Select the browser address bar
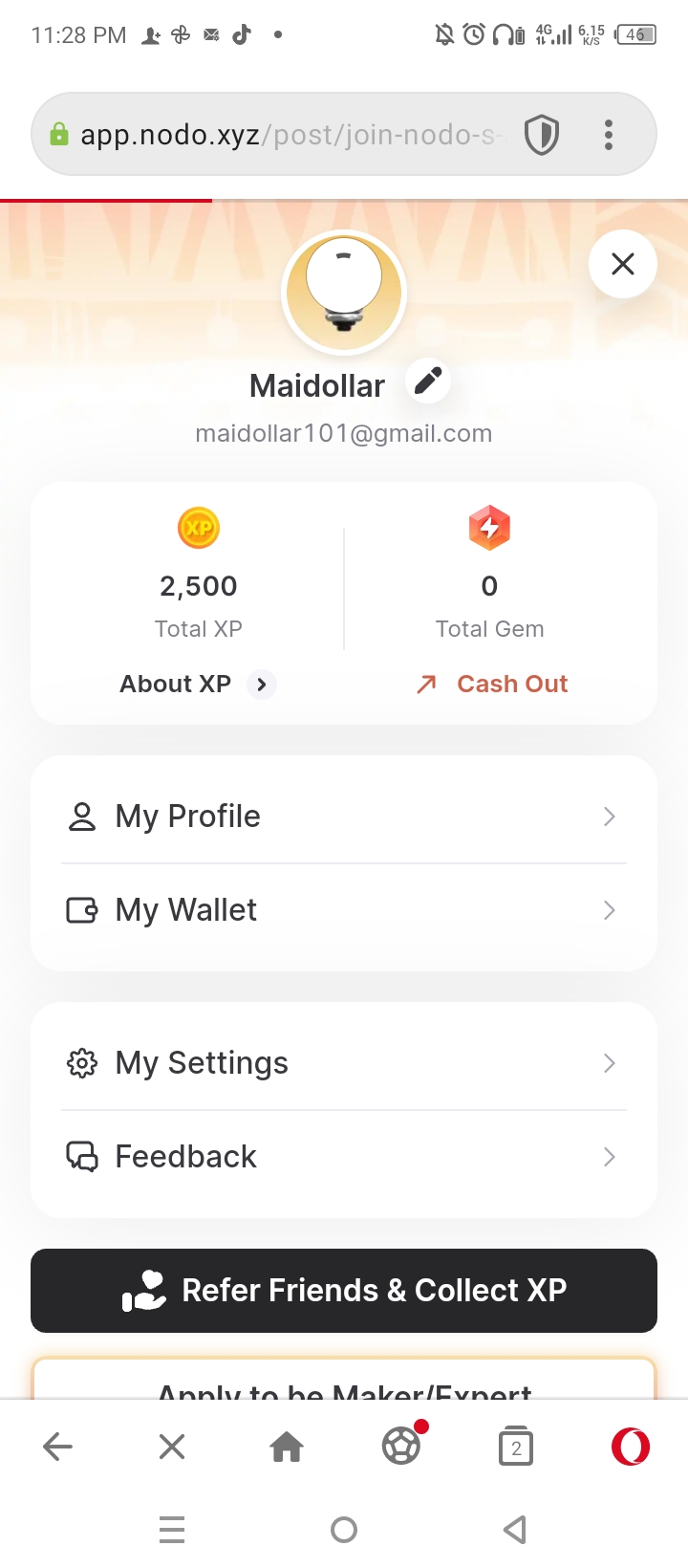 (287, 135)
